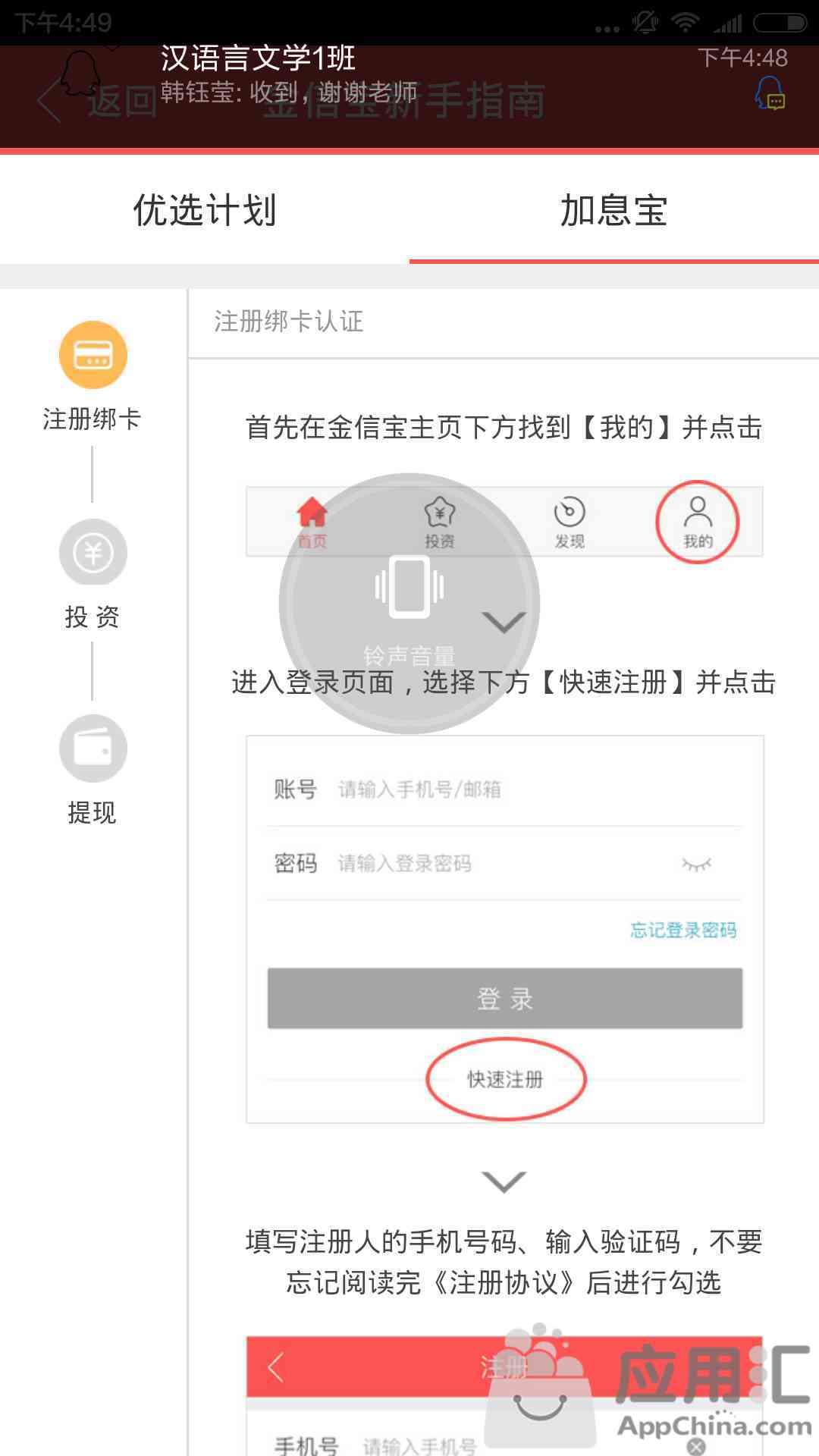Switch to the 优选计划 tab
819x1456 pixels.
pyautogui.click(x=205, y=210)
